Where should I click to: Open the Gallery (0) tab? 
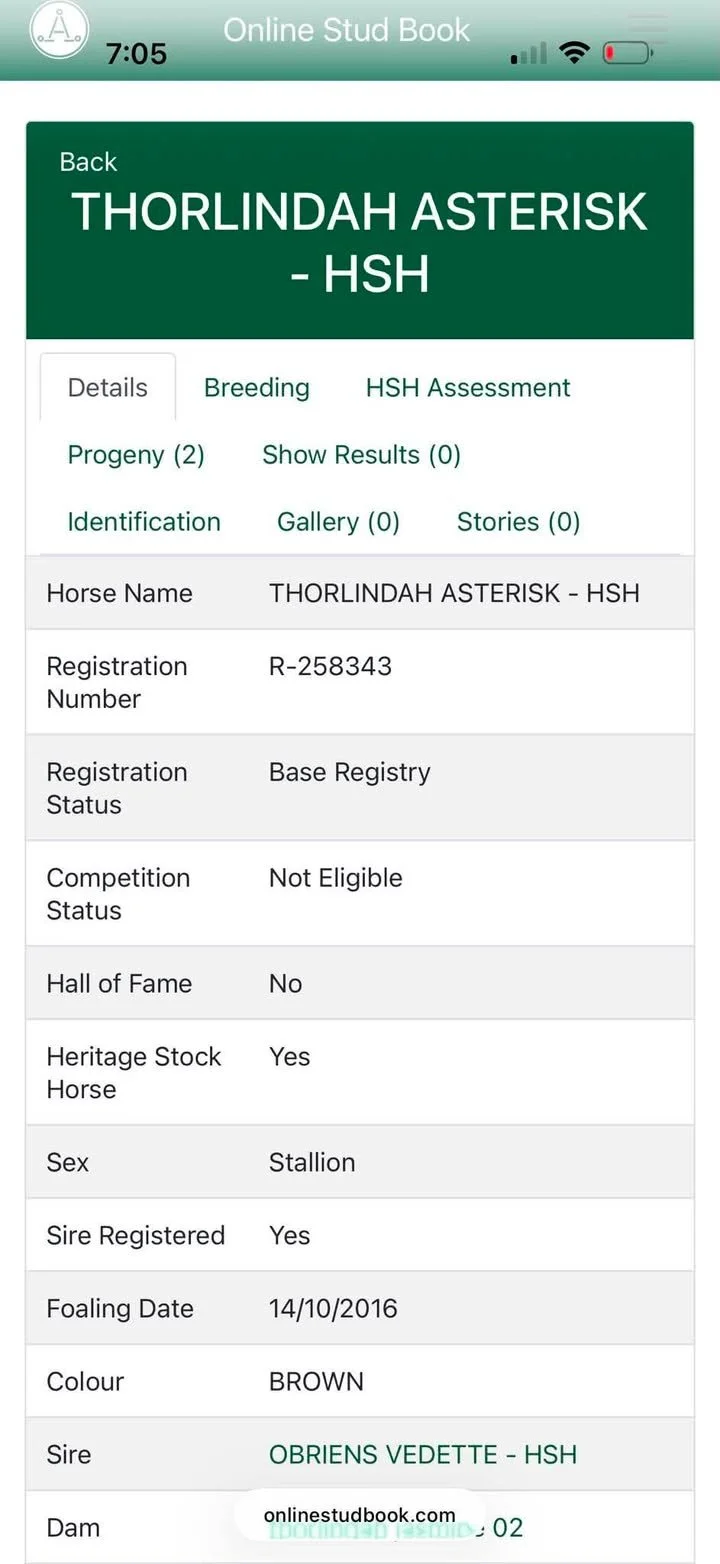coord(338,522)
